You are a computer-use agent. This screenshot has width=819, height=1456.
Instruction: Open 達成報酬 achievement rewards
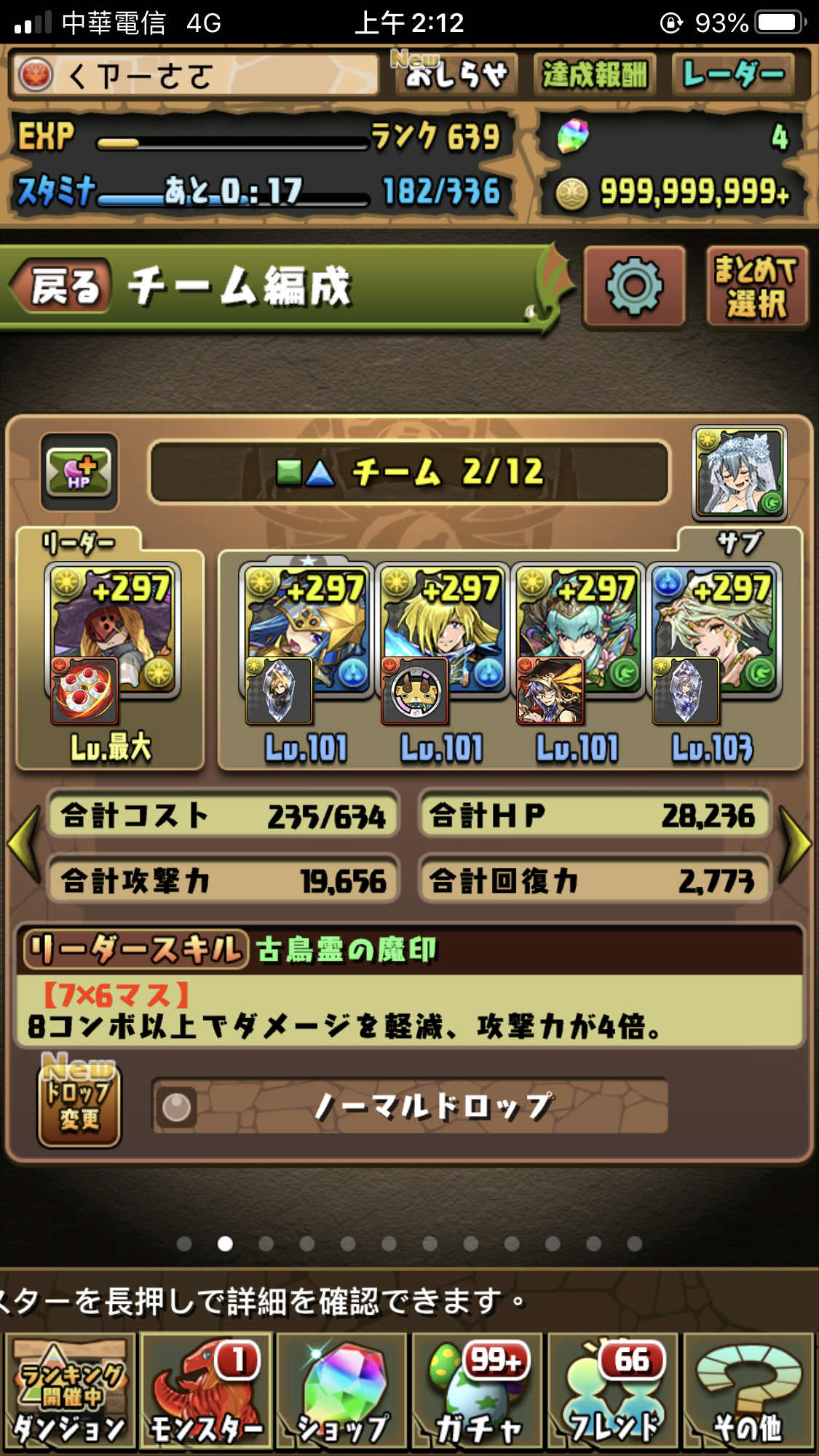pos(595,74)
